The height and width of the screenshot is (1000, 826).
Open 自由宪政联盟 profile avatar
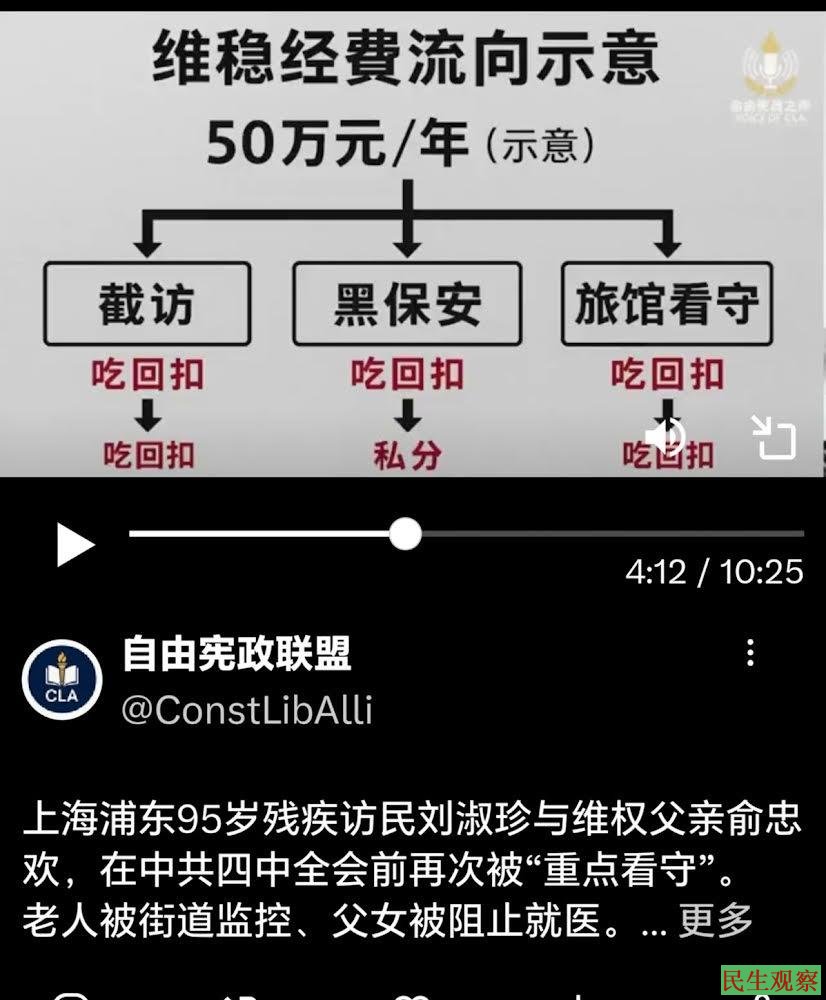click(62, 679)
